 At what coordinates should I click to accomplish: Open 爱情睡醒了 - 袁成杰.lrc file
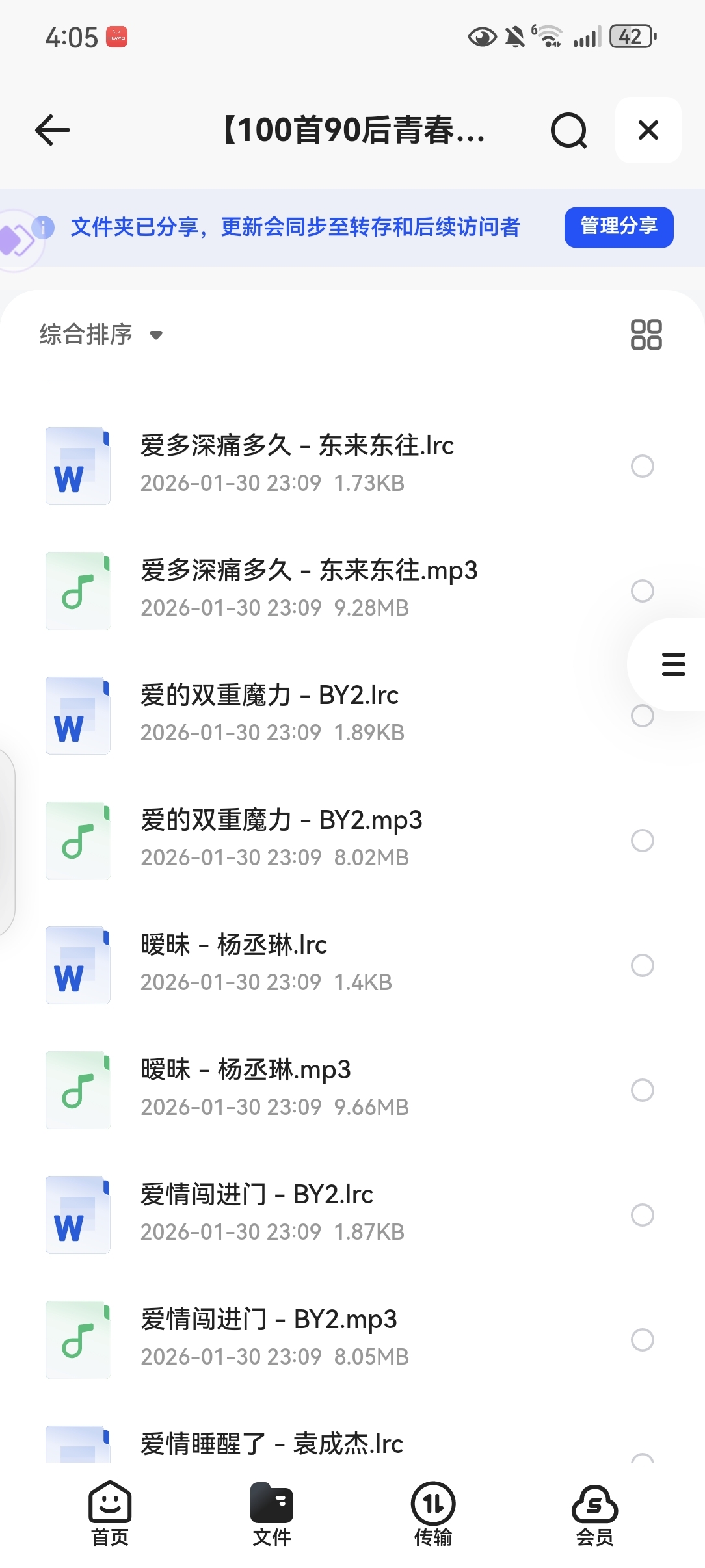(x=272, y=1444)
